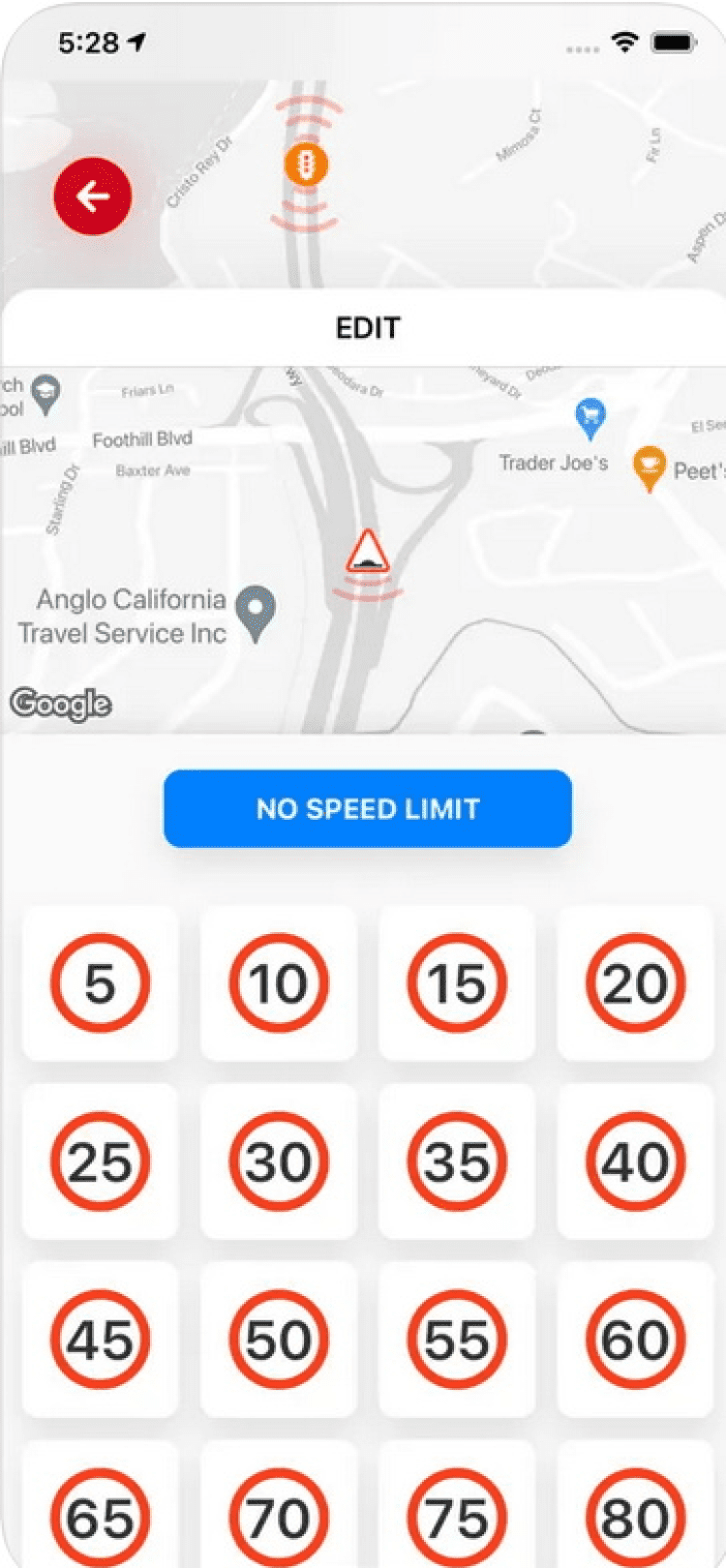This screenshot has height=1568, width=726.
Task: Go back using the red arrow button
Action: (x=93, y=196)
